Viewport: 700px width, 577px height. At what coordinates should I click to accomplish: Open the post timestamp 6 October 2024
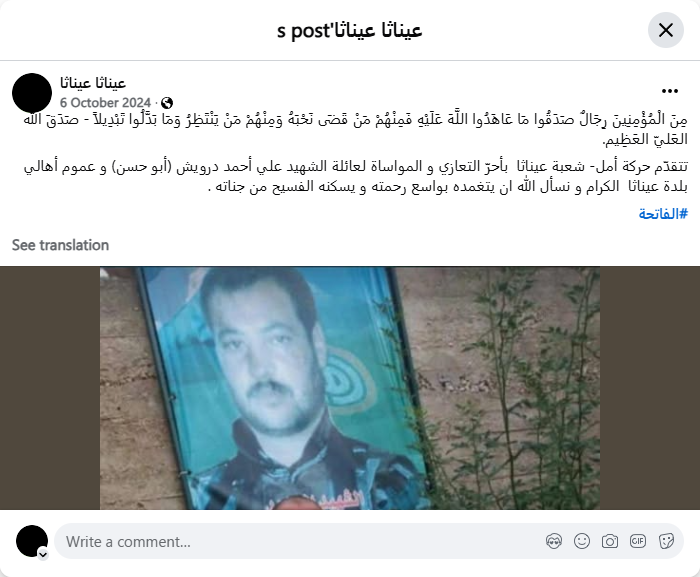(105, 102)
